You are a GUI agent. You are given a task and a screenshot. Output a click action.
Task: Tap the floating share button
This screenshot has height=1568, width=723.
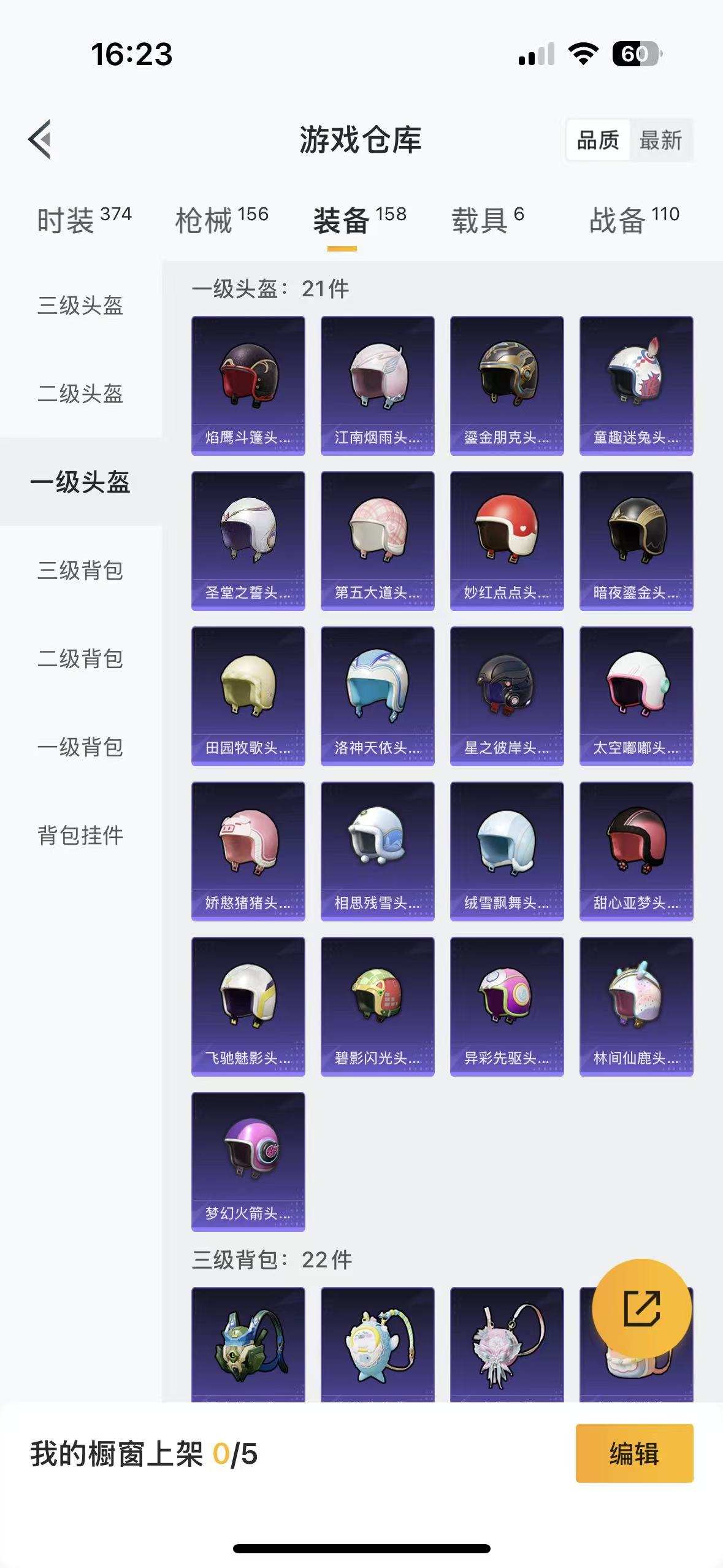click(x=641, y=1309)
